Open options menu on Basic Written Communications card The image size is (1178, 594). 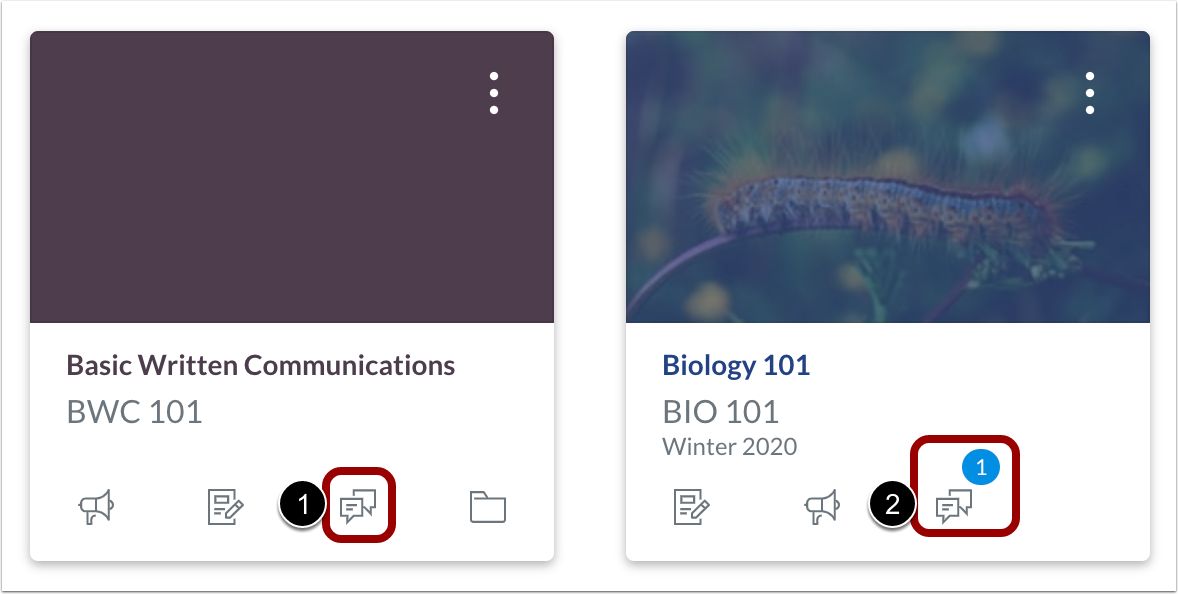(x=494, y=93)
